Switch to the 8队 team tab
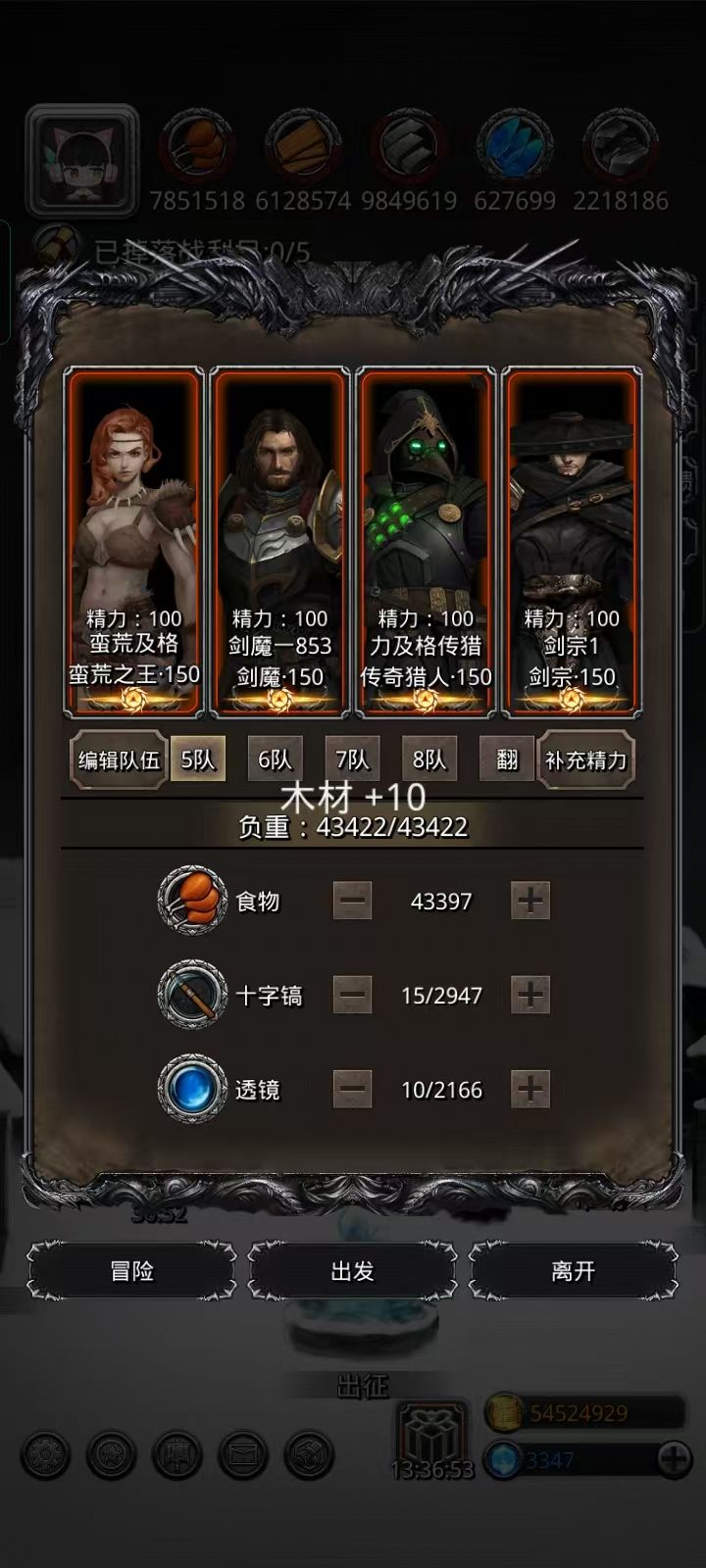 pos(429,759)
